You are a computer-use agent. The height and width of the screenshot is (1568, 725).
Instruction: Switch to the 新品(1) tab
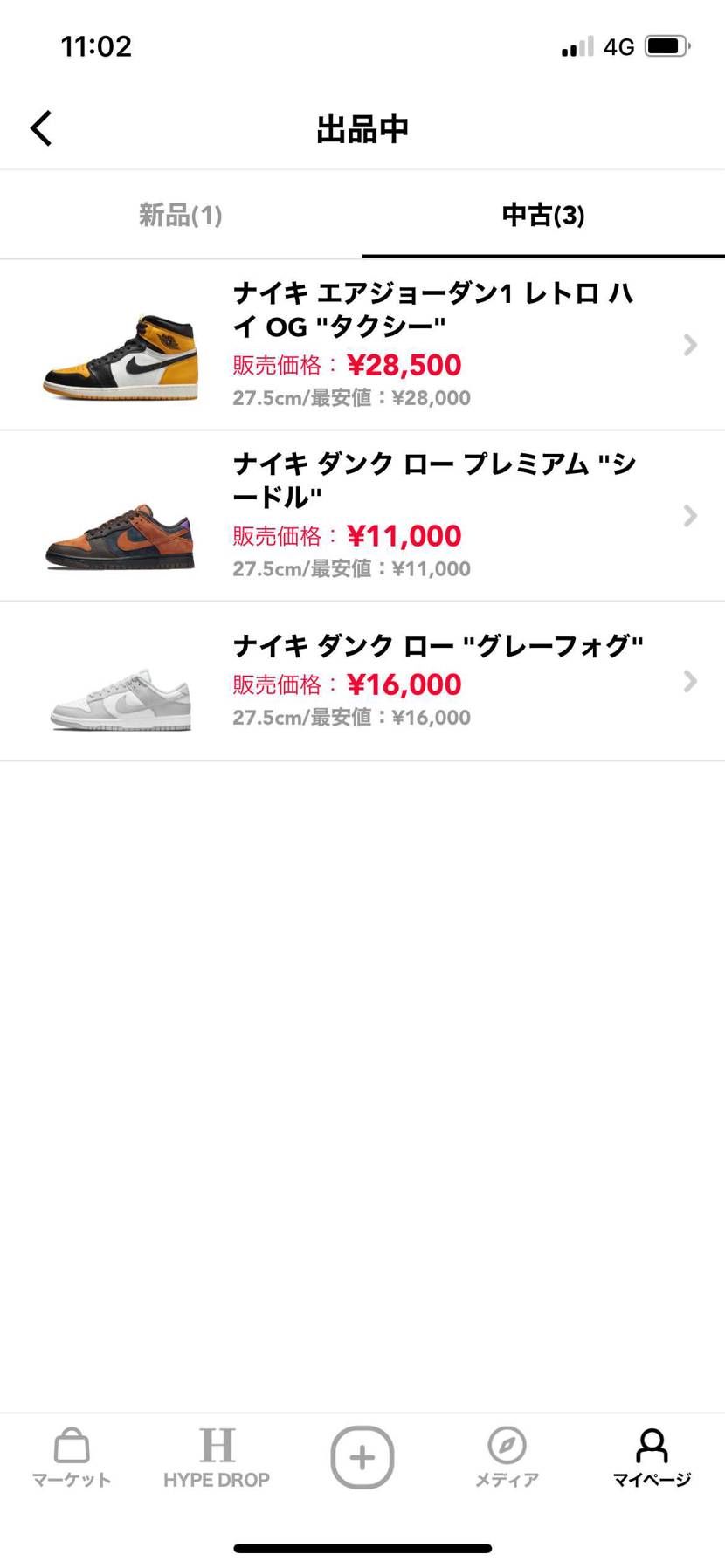pos(180,215)
